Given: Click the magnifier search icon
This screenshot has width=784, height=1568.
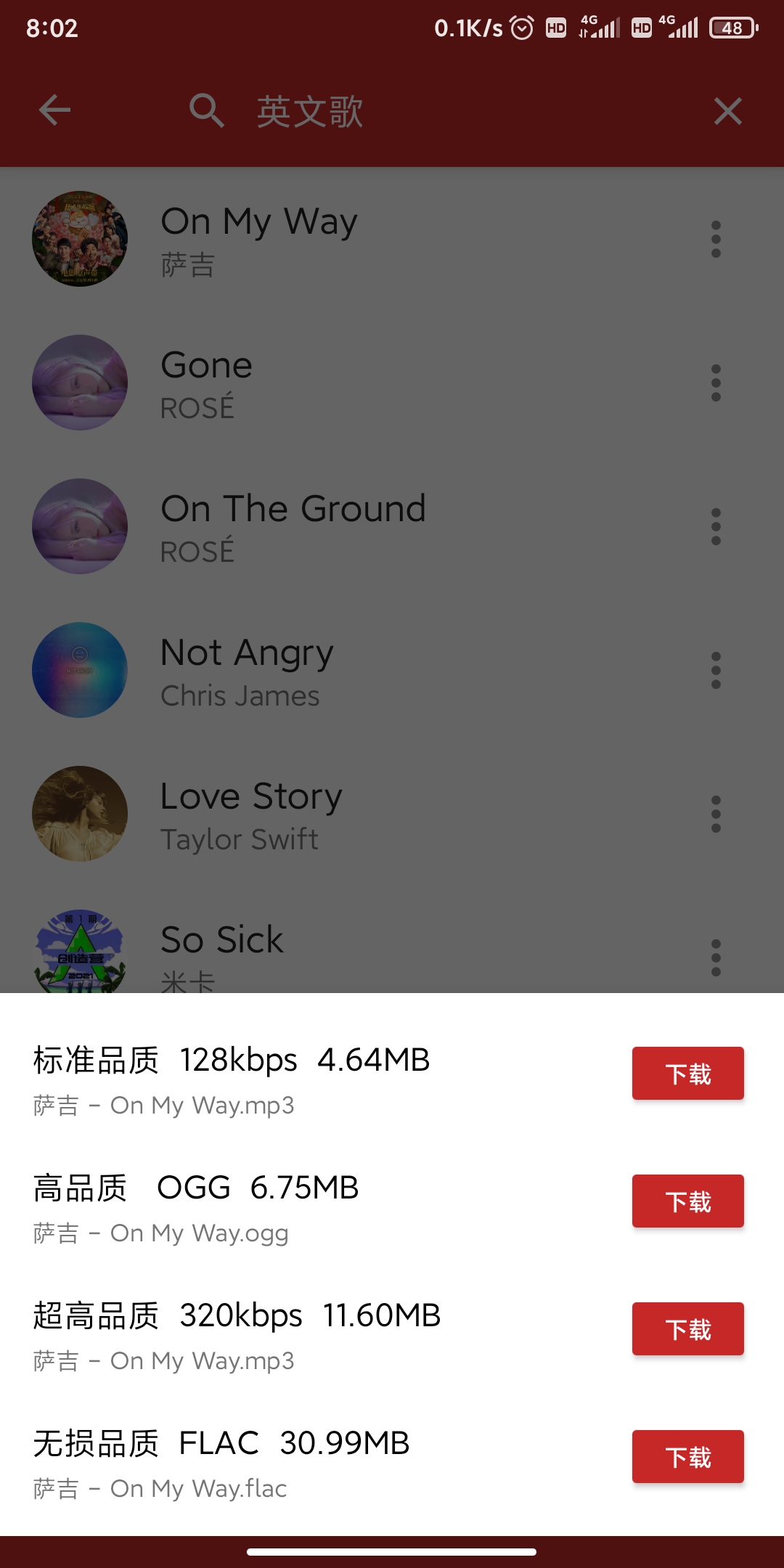Looking at the screenshot, I should point(205,111).
